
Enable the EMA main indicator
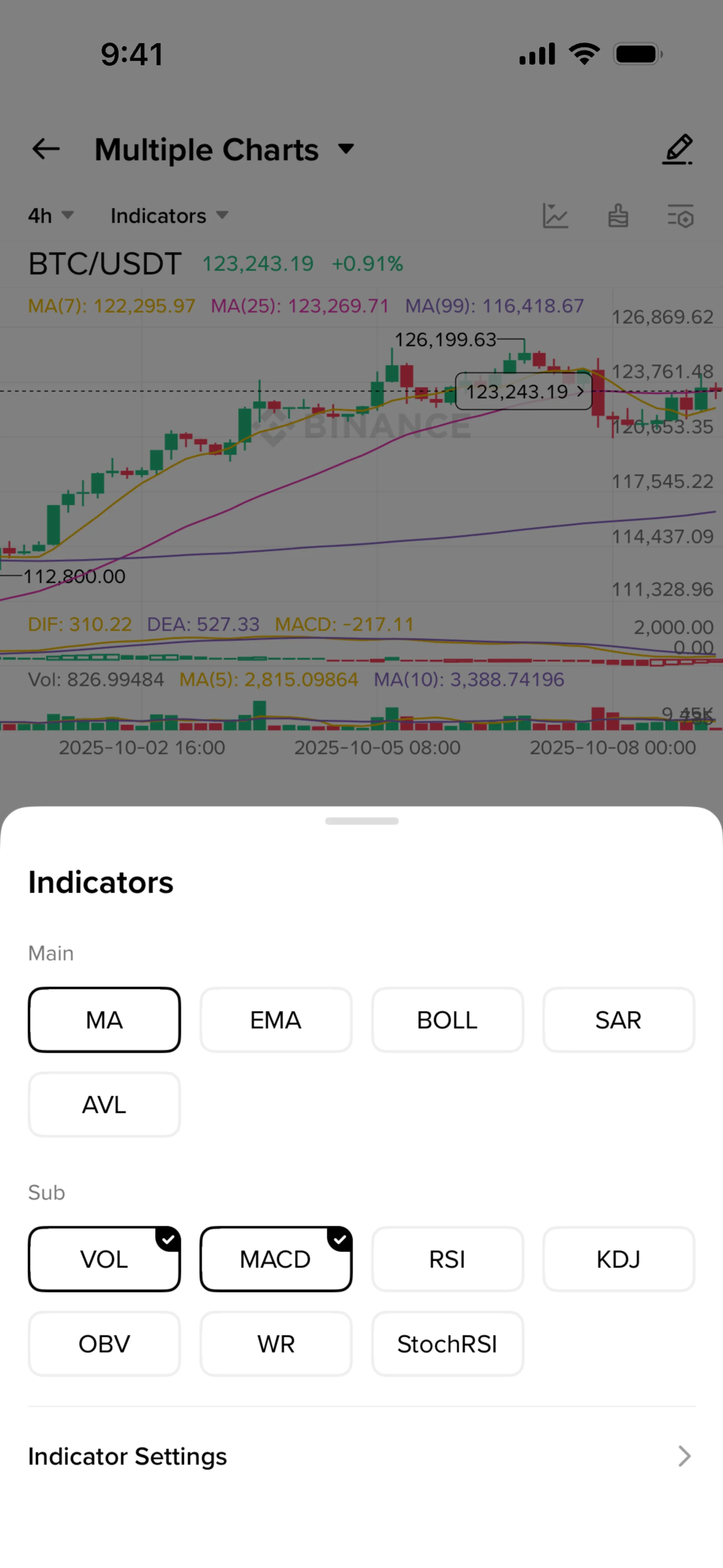tap(276, 1019)
